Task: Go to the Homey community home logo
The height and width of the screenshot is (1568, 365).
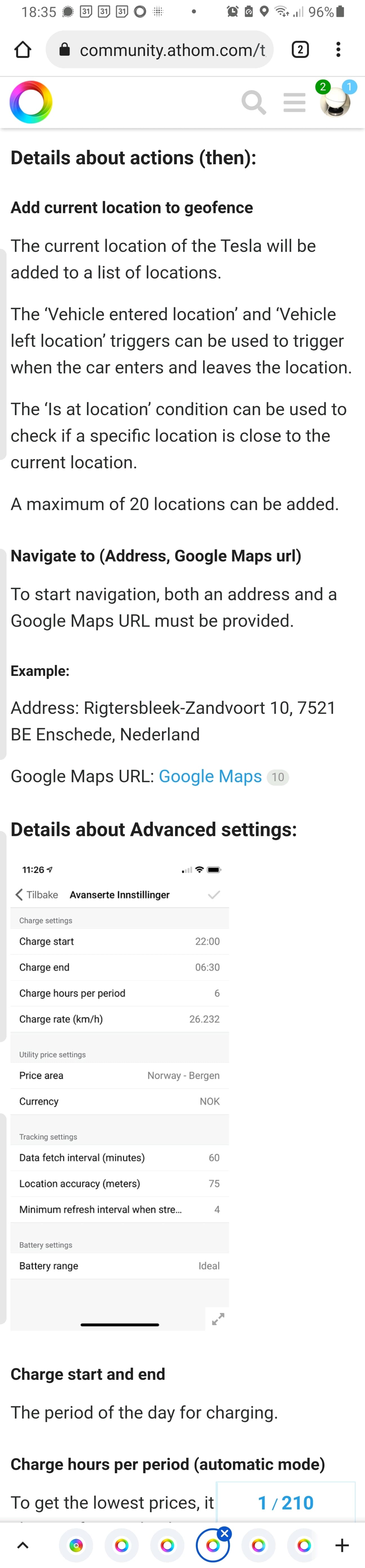Action: 31,102
